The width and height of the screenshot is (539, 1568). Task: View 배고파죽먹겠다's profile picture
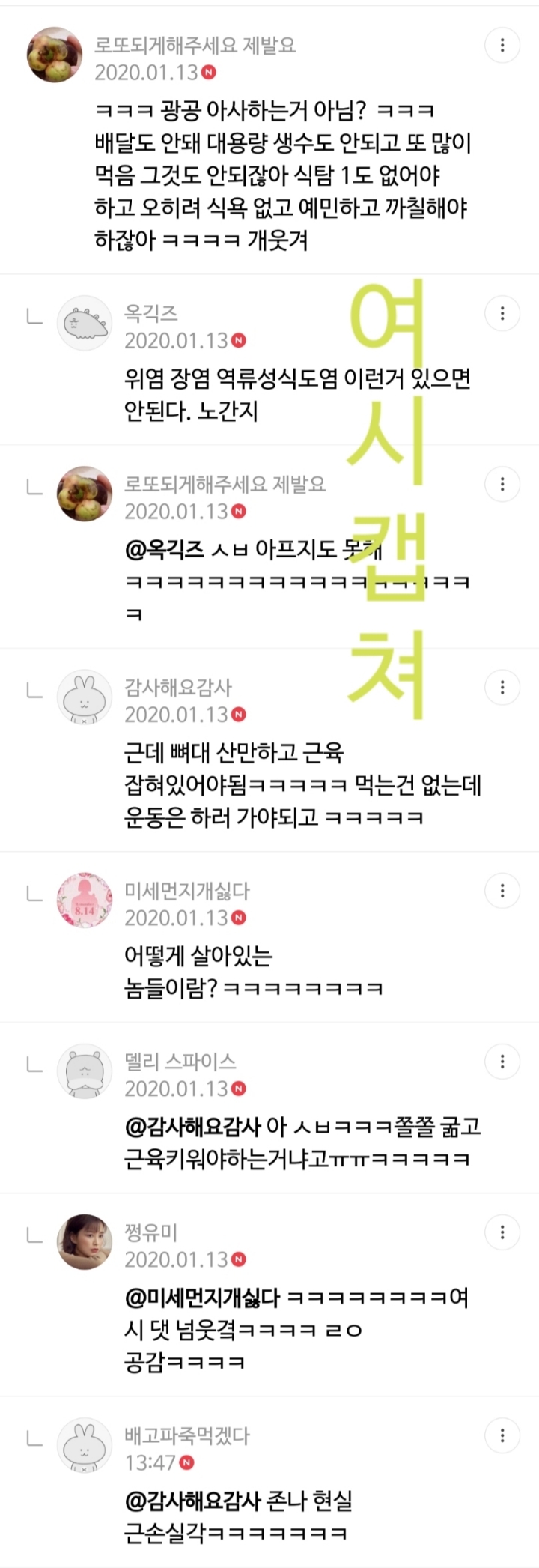tap(85, 1445)
